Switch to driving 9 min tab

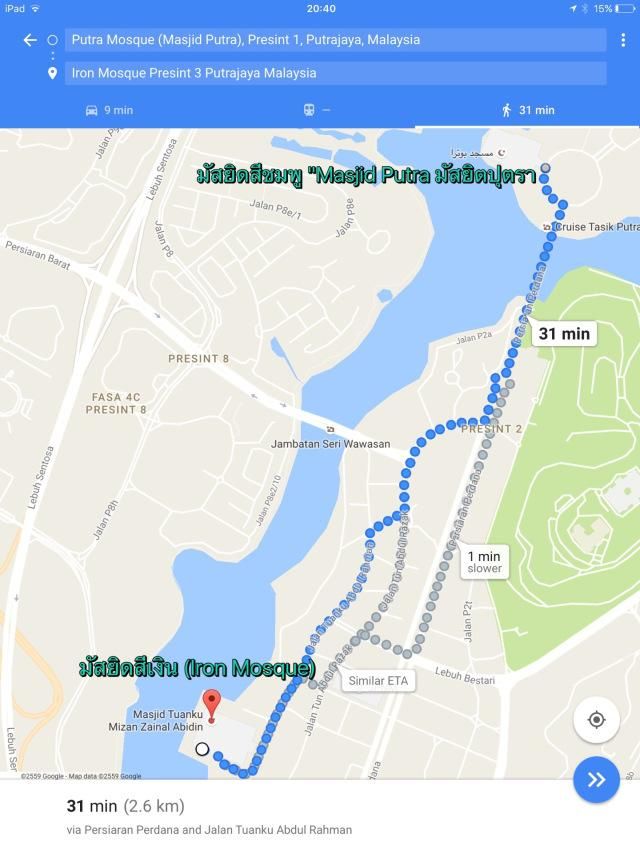click(x=109, y=110)
